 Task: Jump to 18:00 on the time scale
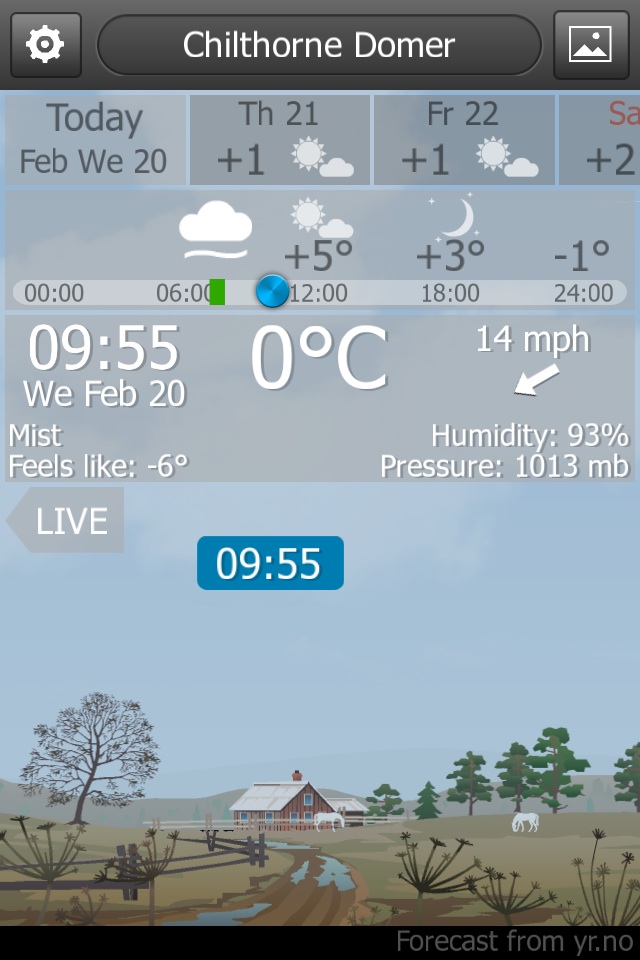(x=450, y=293)
